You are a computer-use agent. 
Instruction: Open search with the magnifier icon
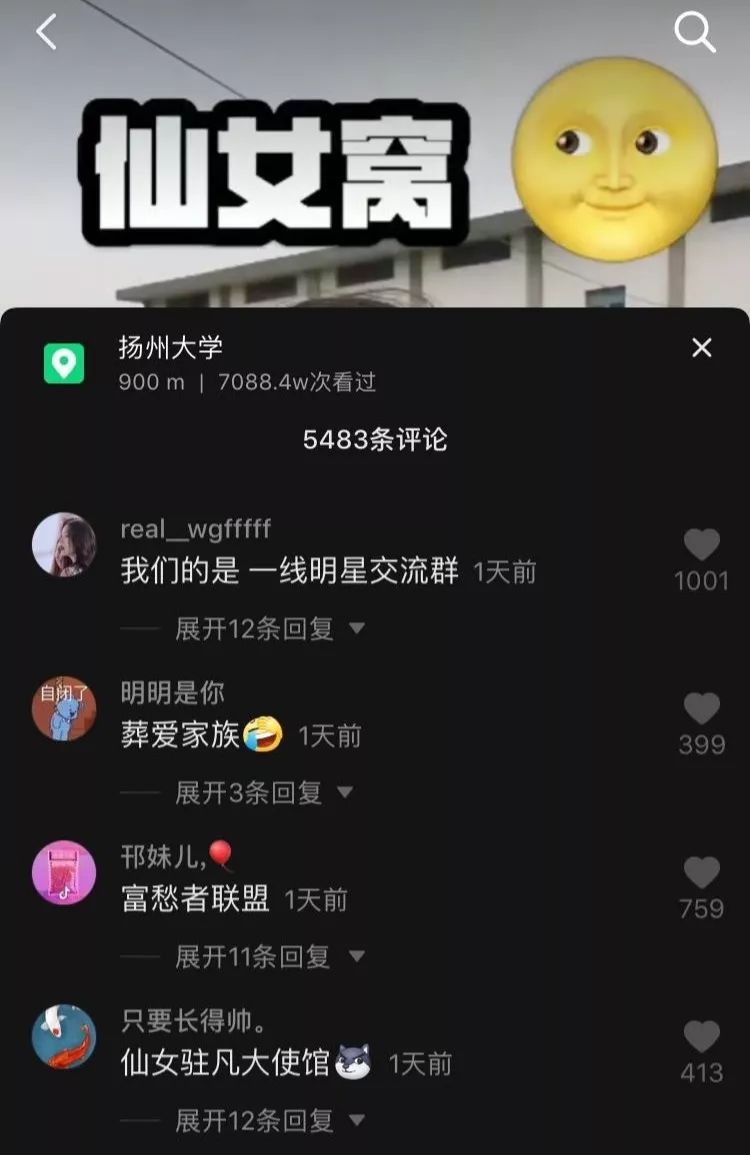point(695,33)
